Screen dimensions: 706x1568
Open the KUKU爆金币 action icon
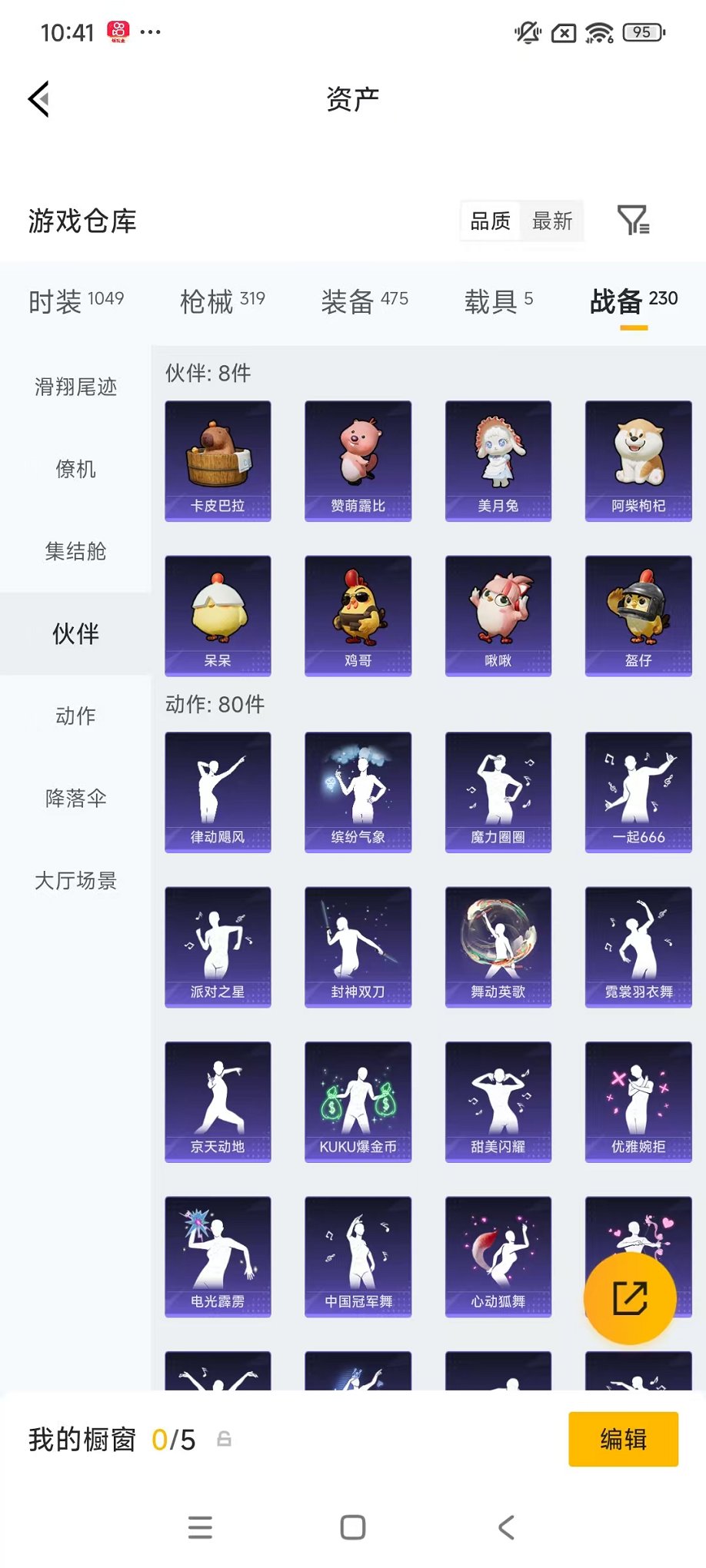click(x=358, y=1101)
